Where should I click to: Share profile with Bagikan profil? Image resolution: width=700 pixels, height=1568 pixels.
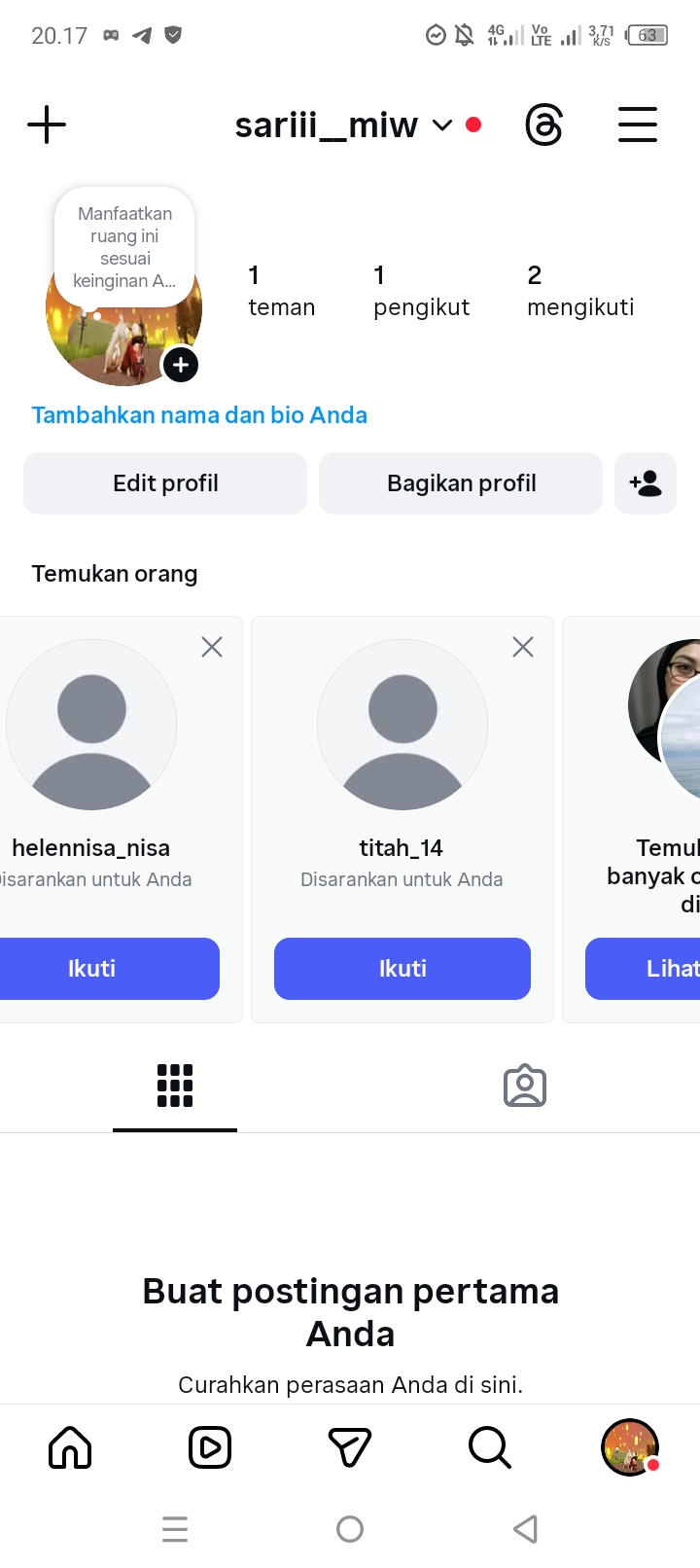[x=461, y=483]
